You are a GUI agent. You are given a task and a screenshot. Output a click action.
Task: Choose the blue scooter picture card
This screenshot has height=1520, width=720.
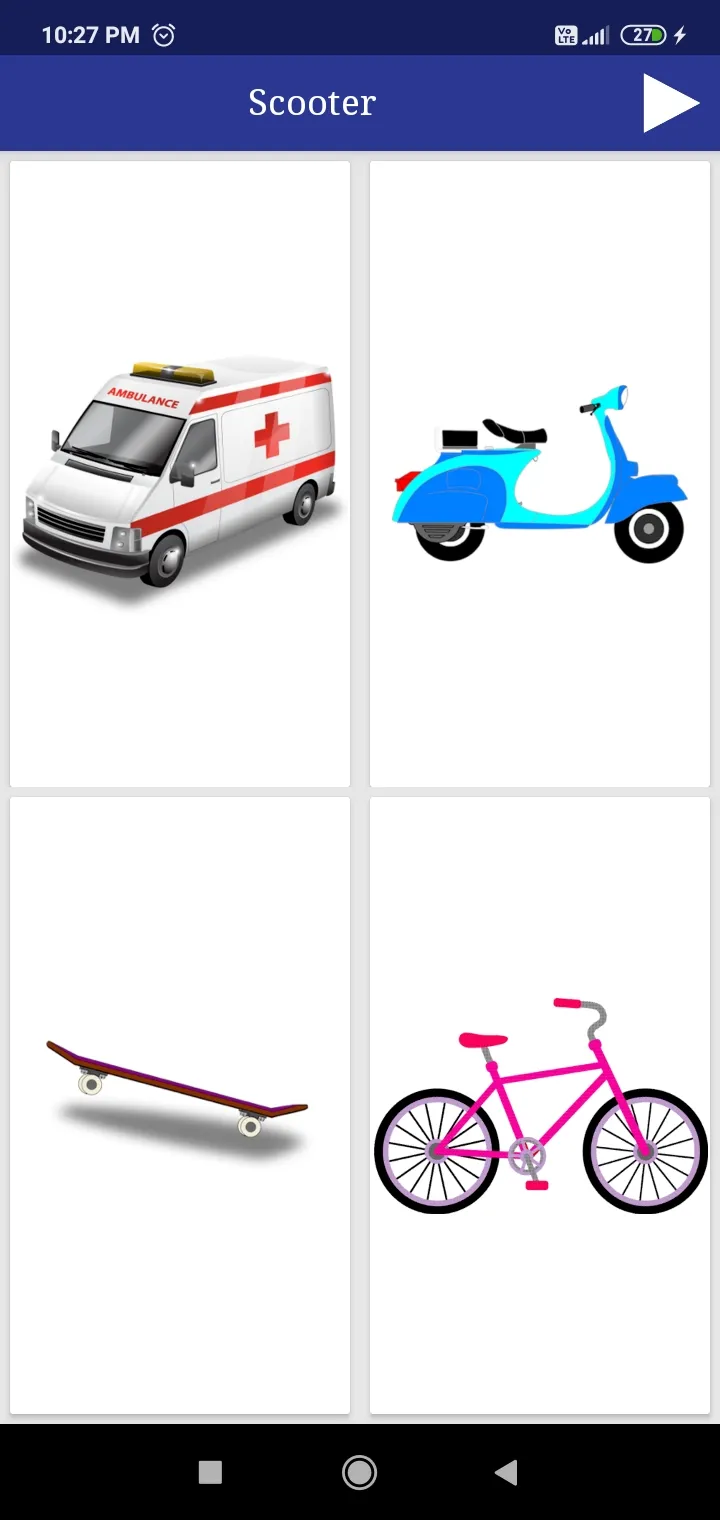(x=540, y=474)
